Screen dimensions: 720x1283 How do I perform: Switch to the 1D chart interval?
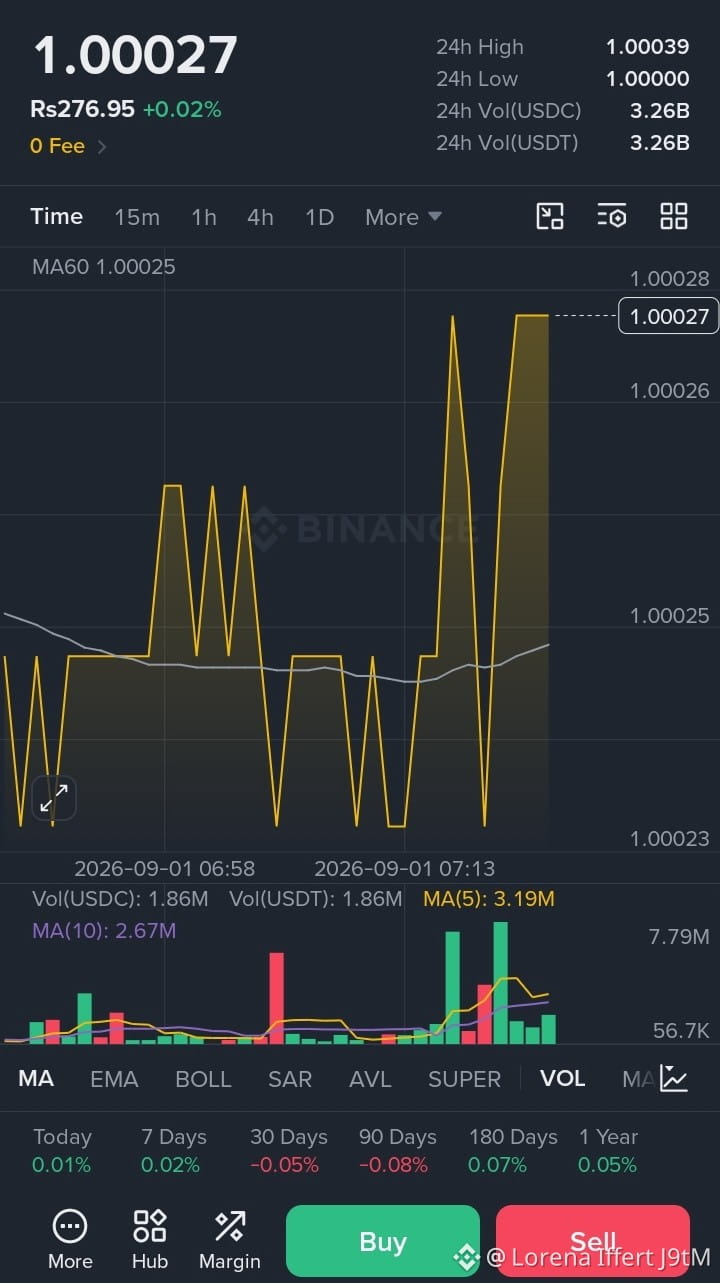pyautogui.click(x=319, y=217)
